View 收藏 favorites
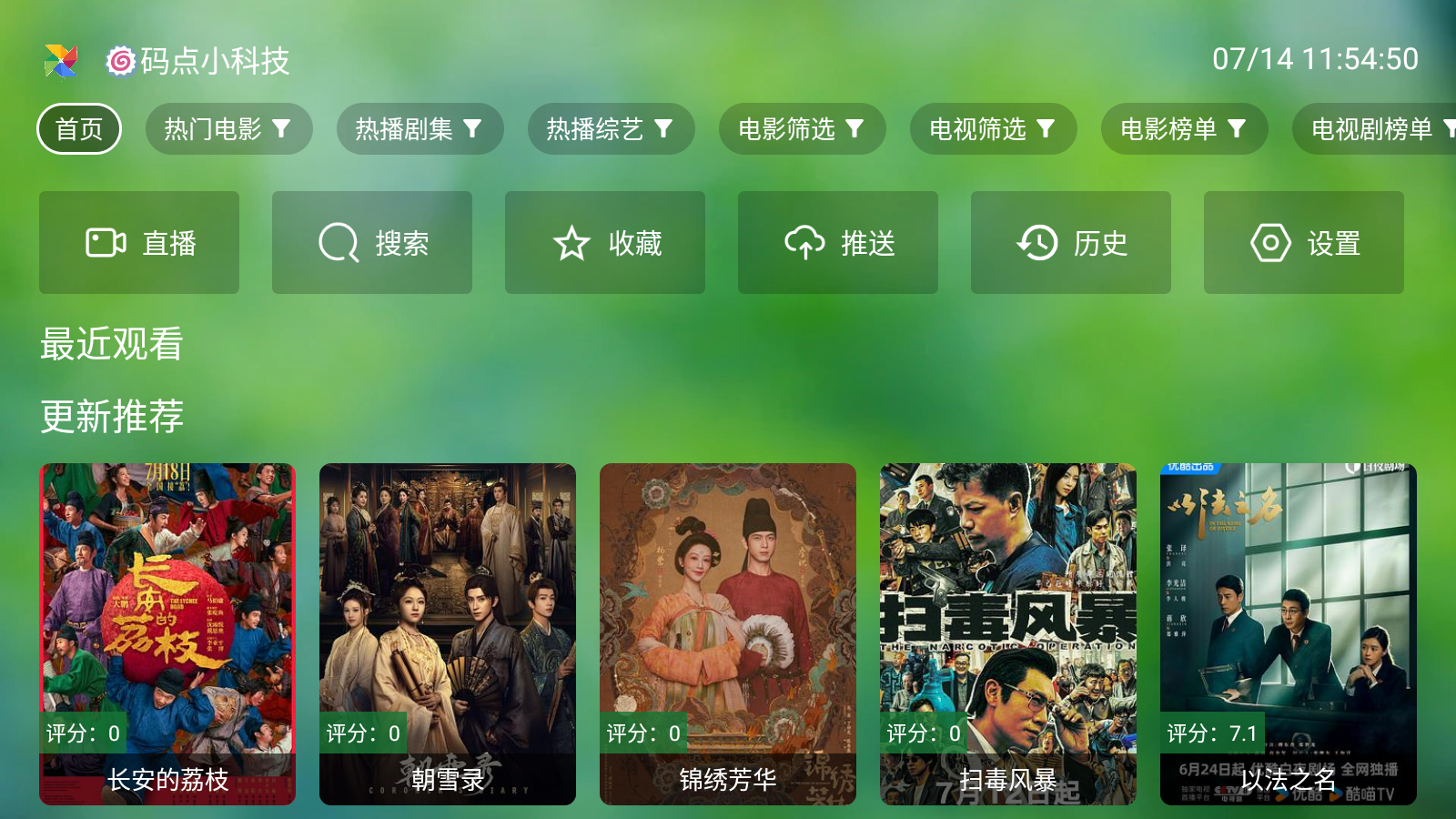1456x819 pixels. pos(605,243)
